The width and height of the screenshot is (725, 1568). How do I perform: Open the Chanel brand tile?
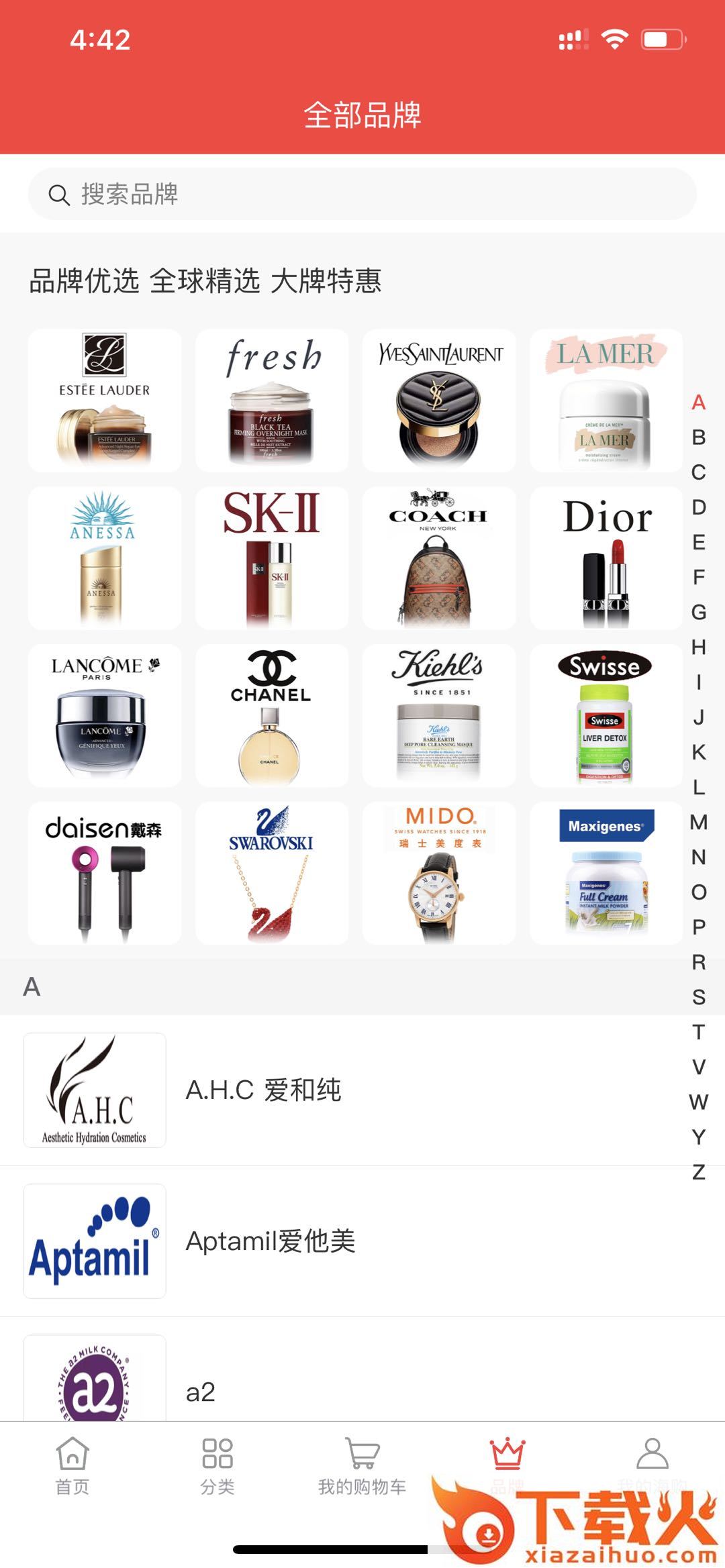point(272,715)
